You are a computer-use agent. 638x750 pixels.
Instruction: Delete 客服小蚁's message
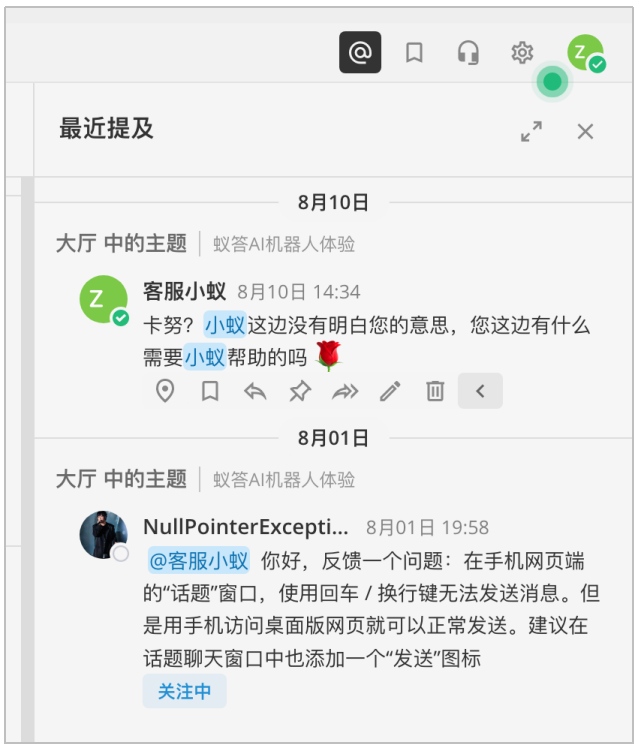(x=435, y=391)
